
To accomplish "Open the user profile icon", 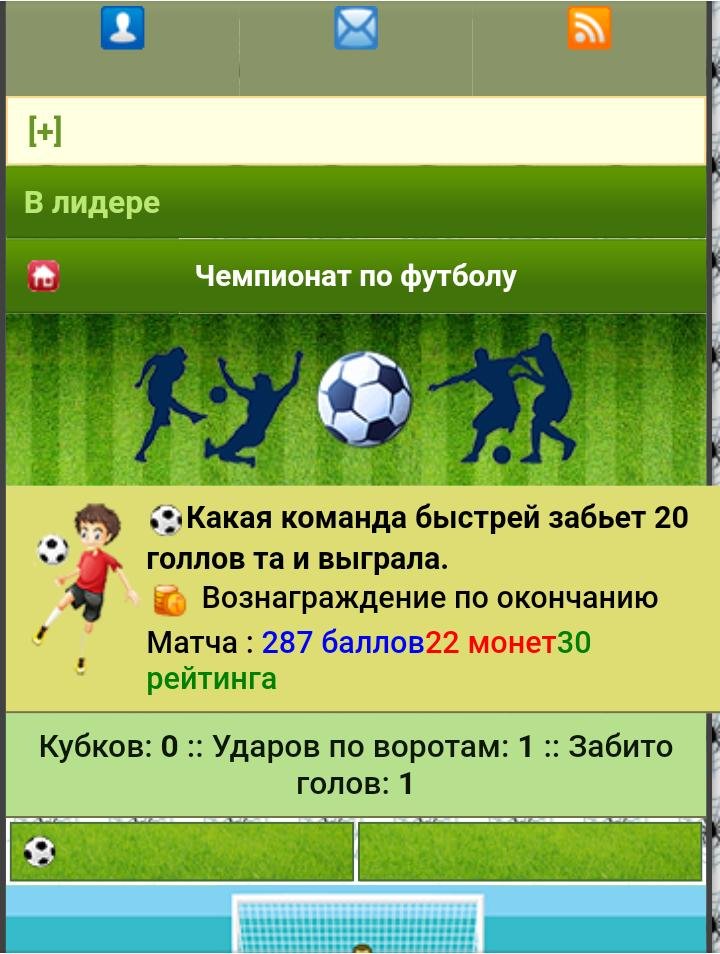I will pos(122,28).
